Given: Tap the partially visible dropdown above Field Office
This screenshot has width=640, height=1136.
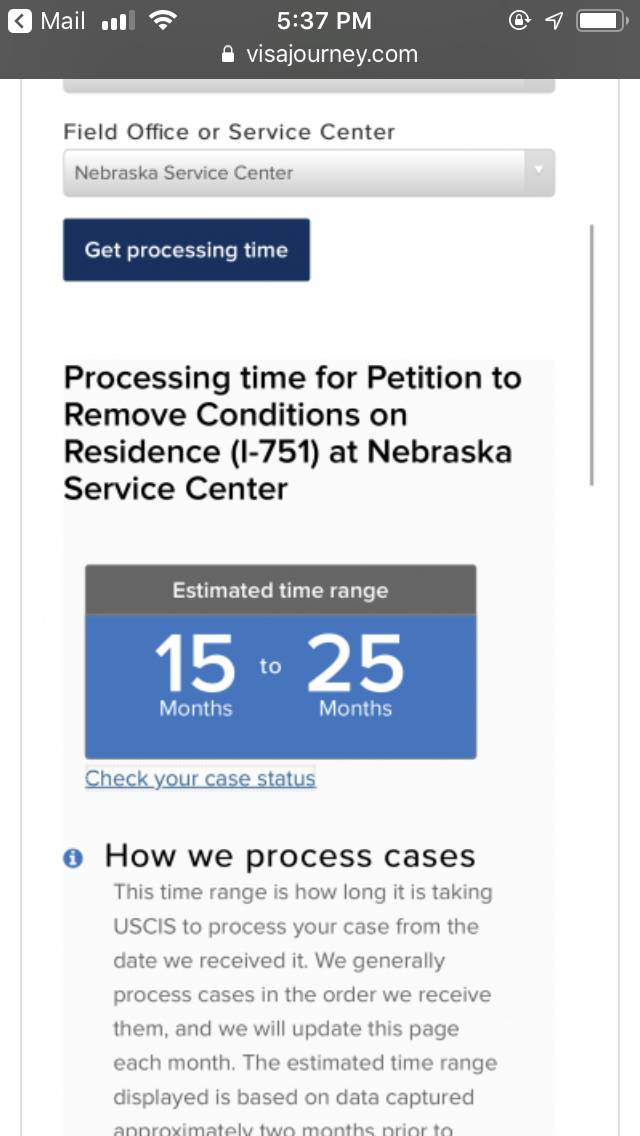Looking at the screenshot, I should (309, 85).
